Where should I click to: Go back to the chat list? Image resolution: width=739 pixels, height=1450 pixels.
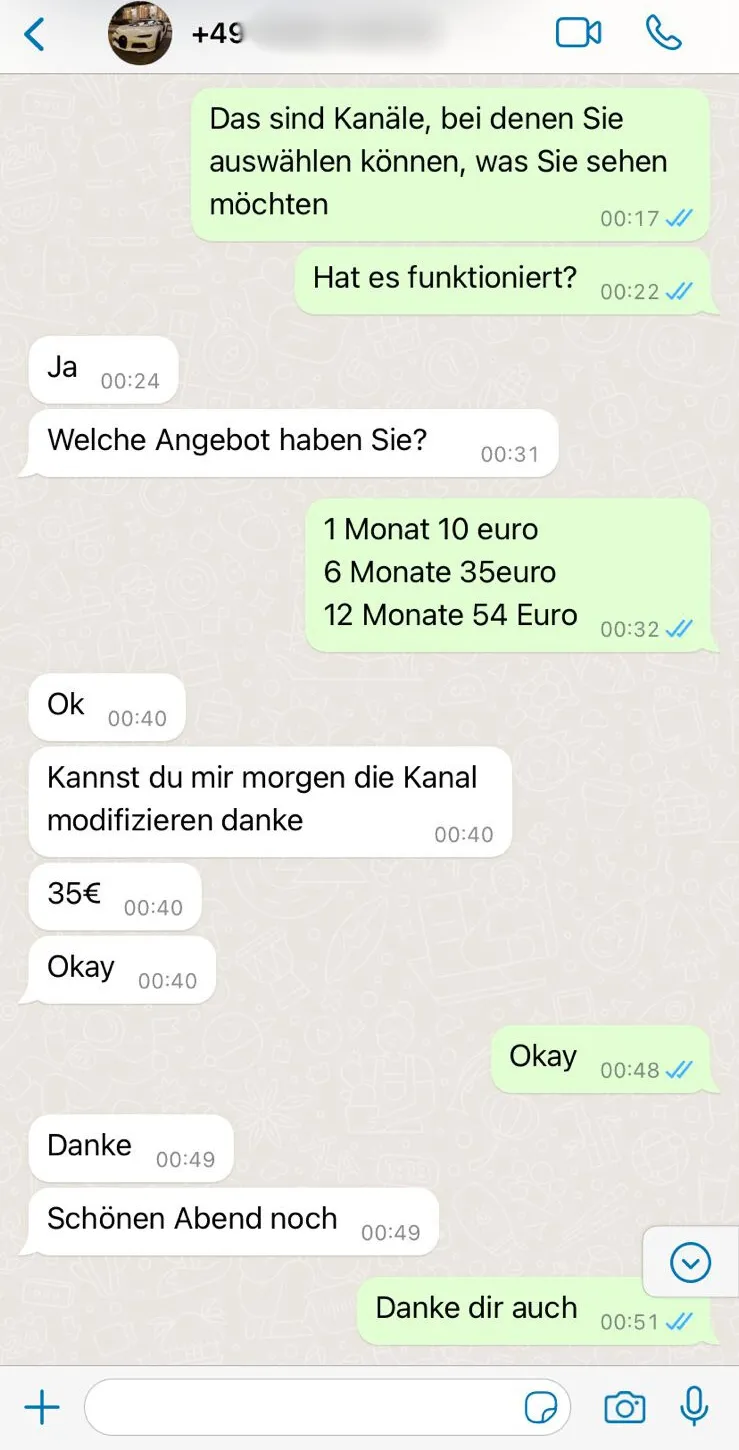point(34,34)
